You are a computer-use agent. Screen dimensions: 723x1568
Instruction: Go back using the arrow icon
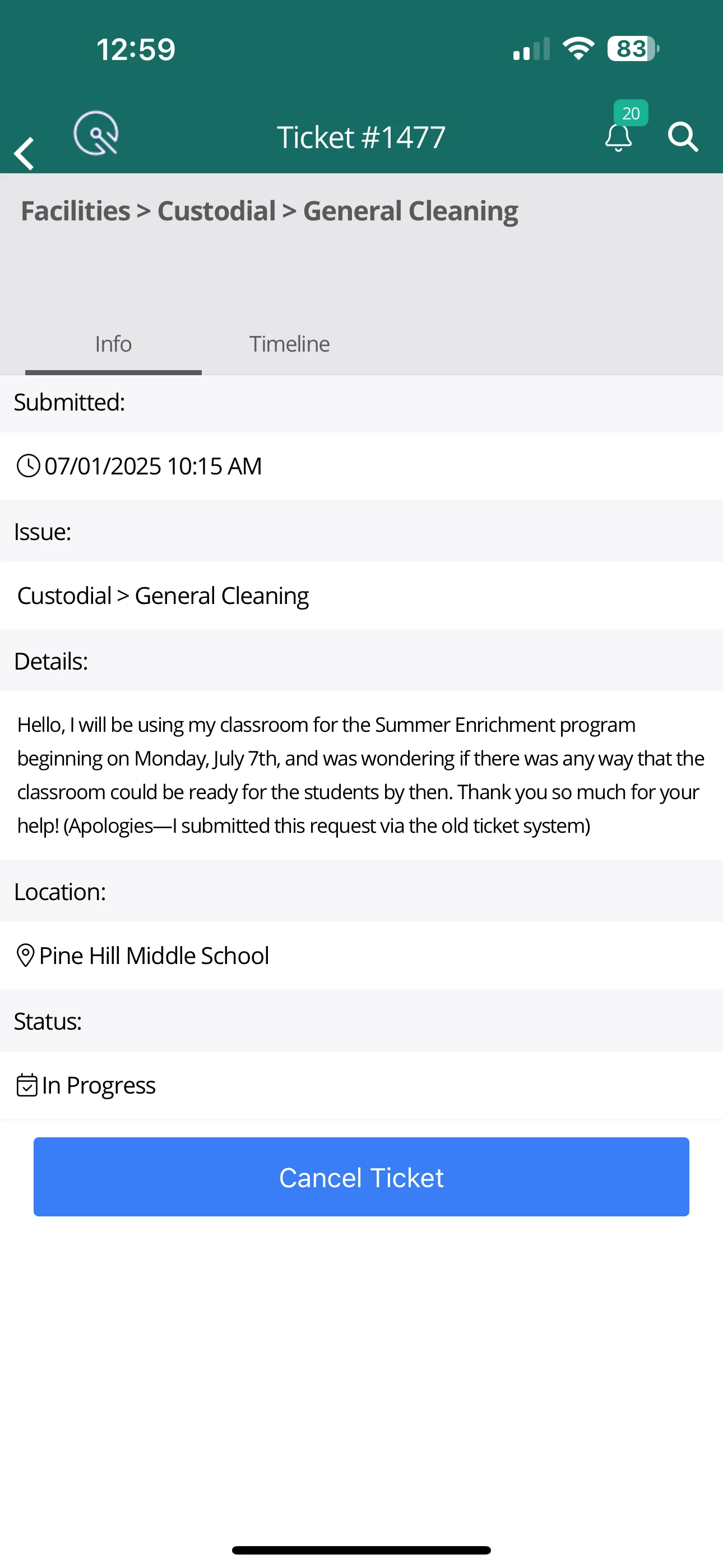click(24, 154)
